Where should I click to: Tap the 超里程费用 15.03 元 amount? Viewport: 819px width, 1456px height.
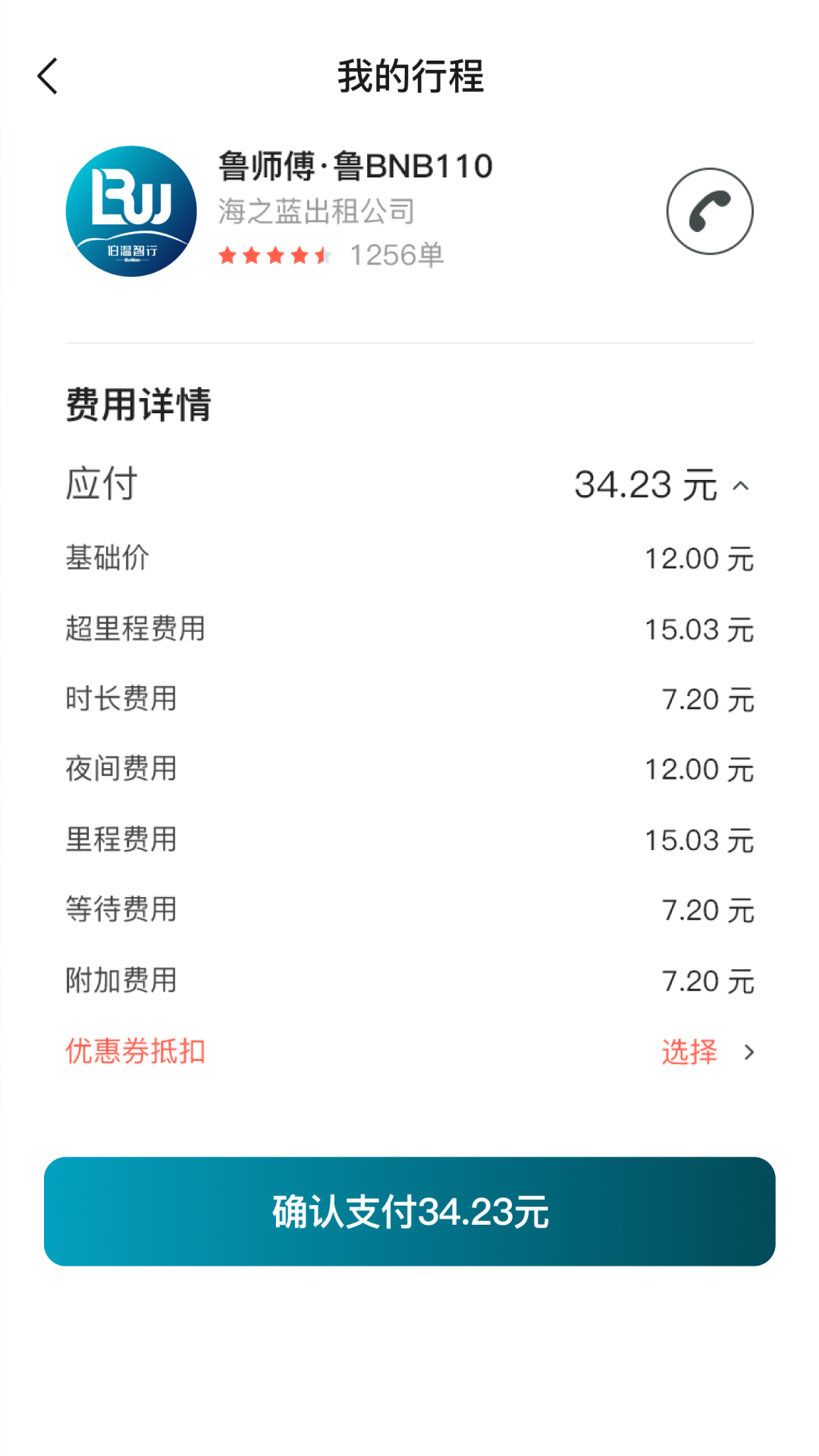pyautogui.click(x=698, y=629)
